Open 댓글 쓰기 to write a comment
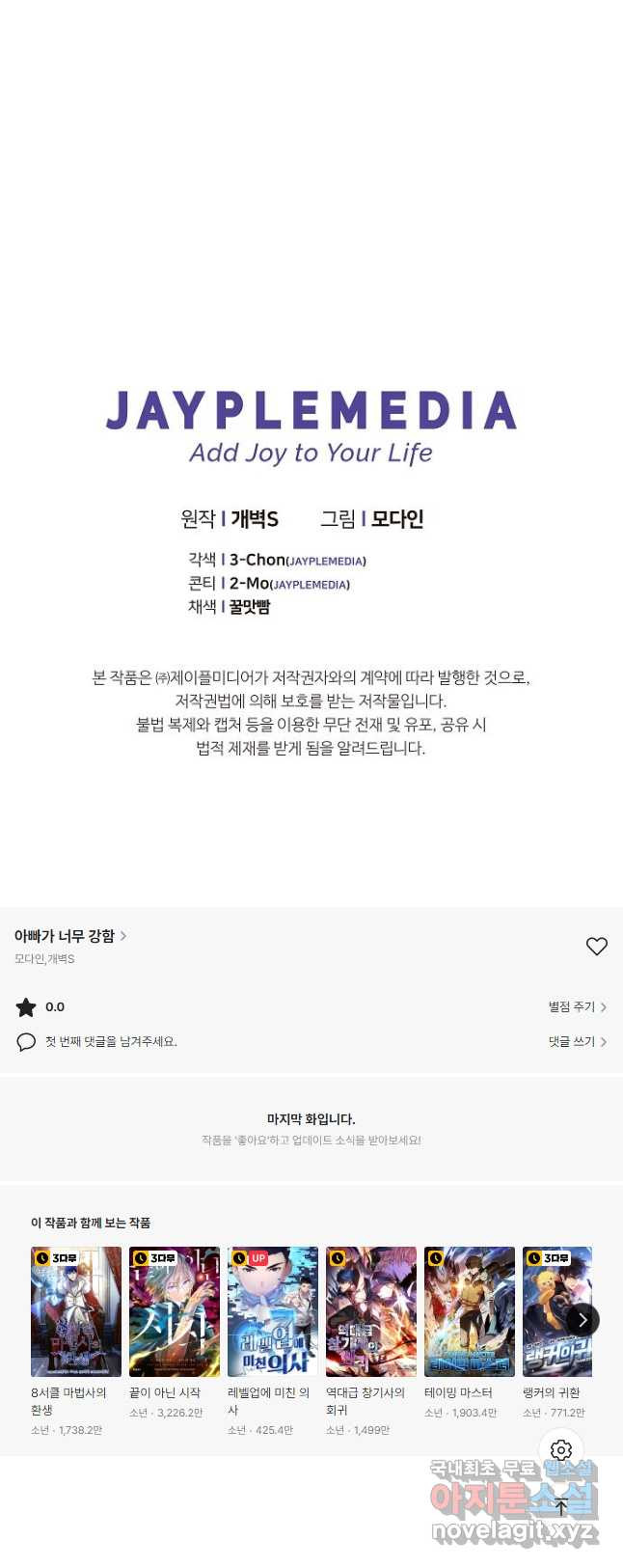 point(577,1041)
